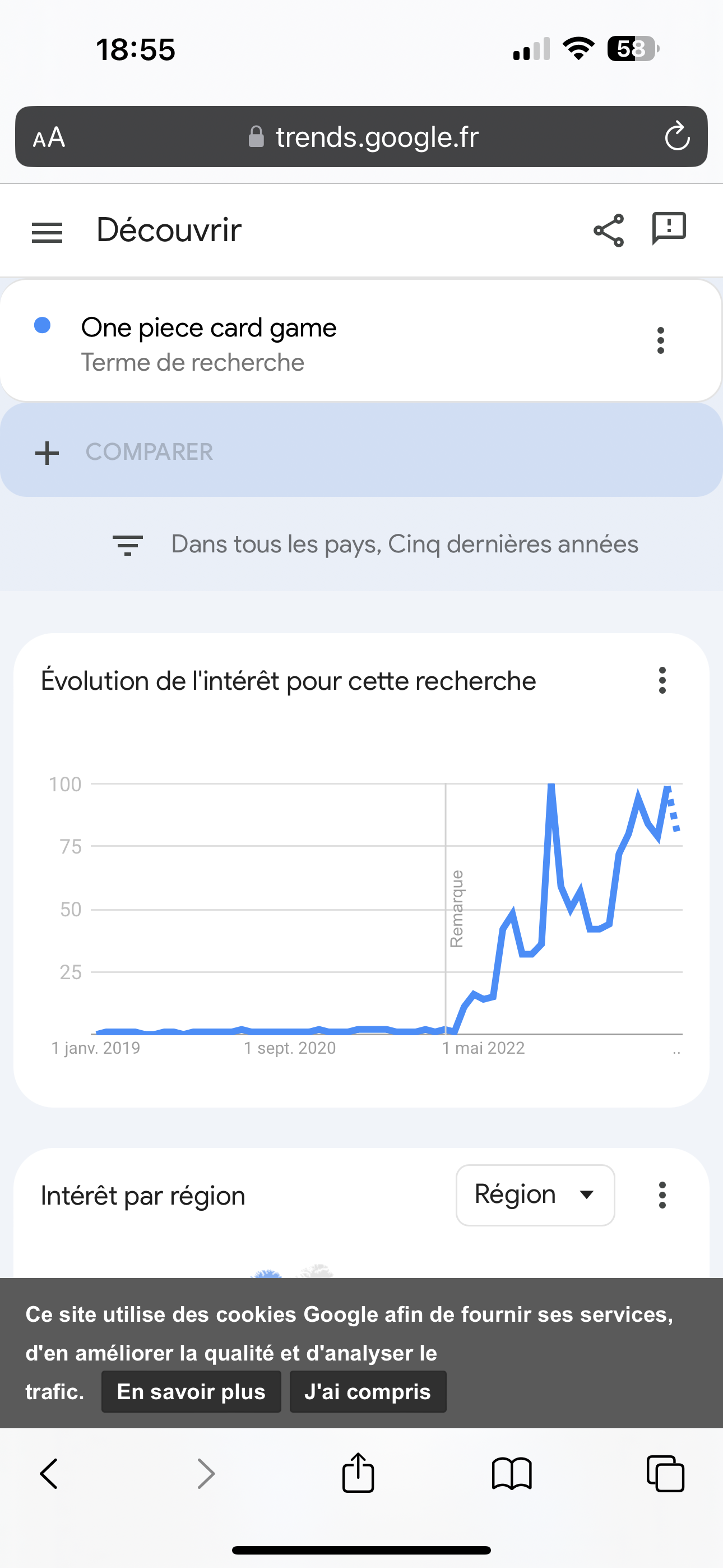Open the AA reader settings in address bar
Viewport: 723px width, 1568px height.
coord(49,137)
